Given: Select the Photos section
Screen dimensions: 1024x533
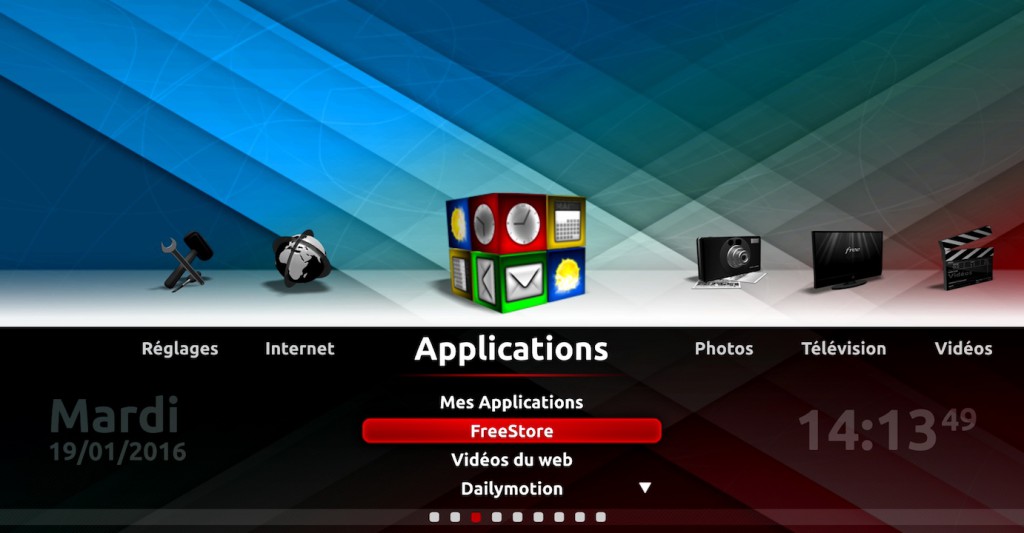Looking at the screenshot, I should point(723,349).
